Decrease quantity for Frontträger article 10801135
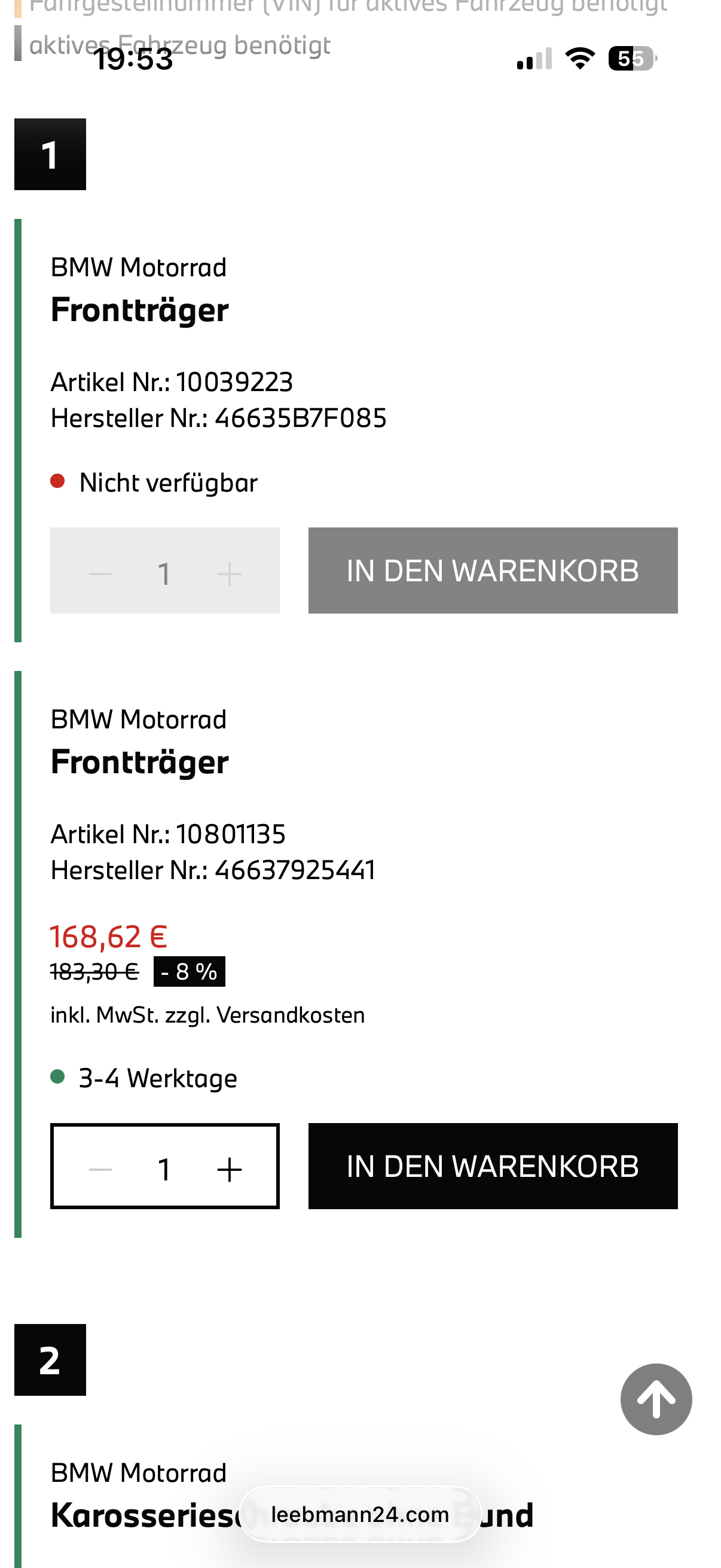This screenshot has height=1568, width=721. [x=100, y=1169]
